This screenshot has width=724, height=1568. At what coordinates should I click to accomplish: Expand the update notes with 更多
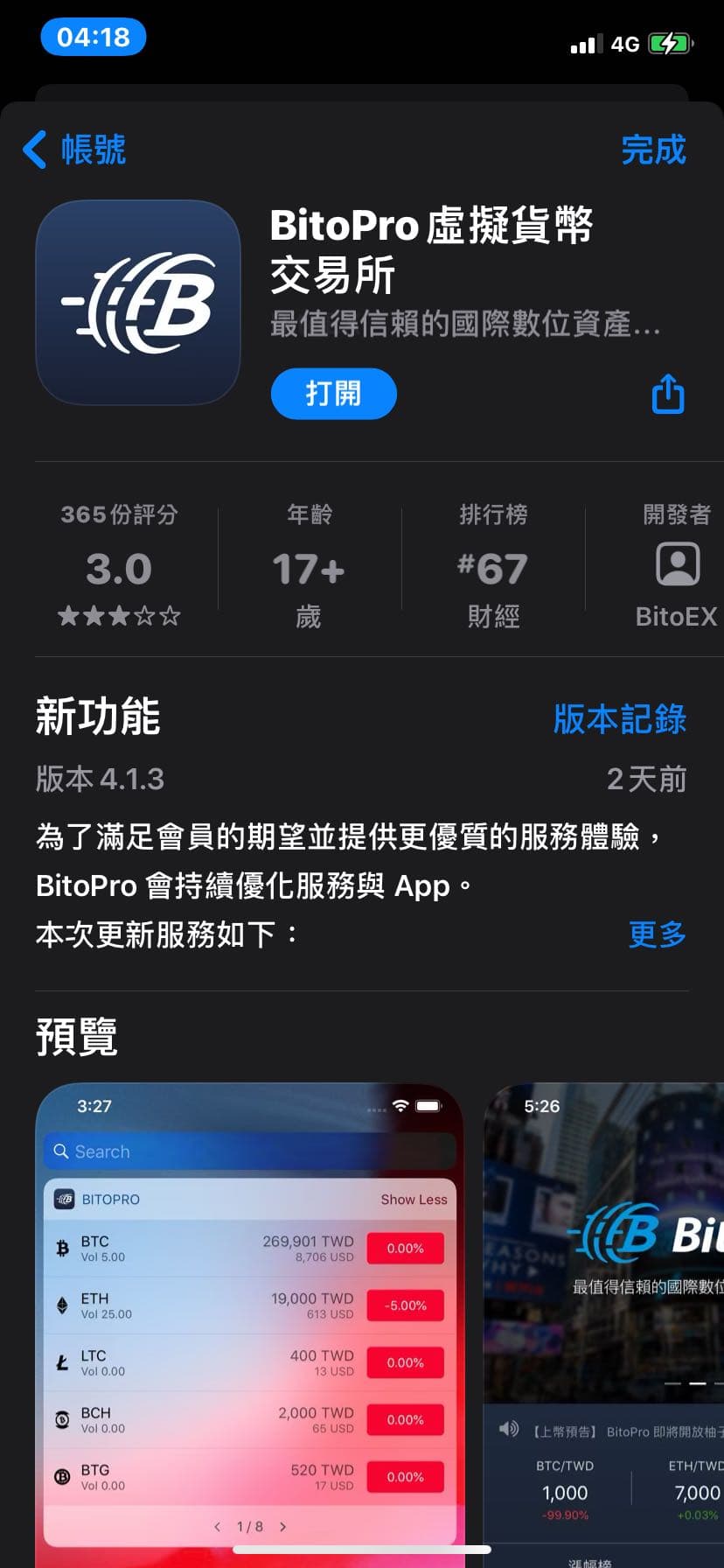click(x=657, y=934)
